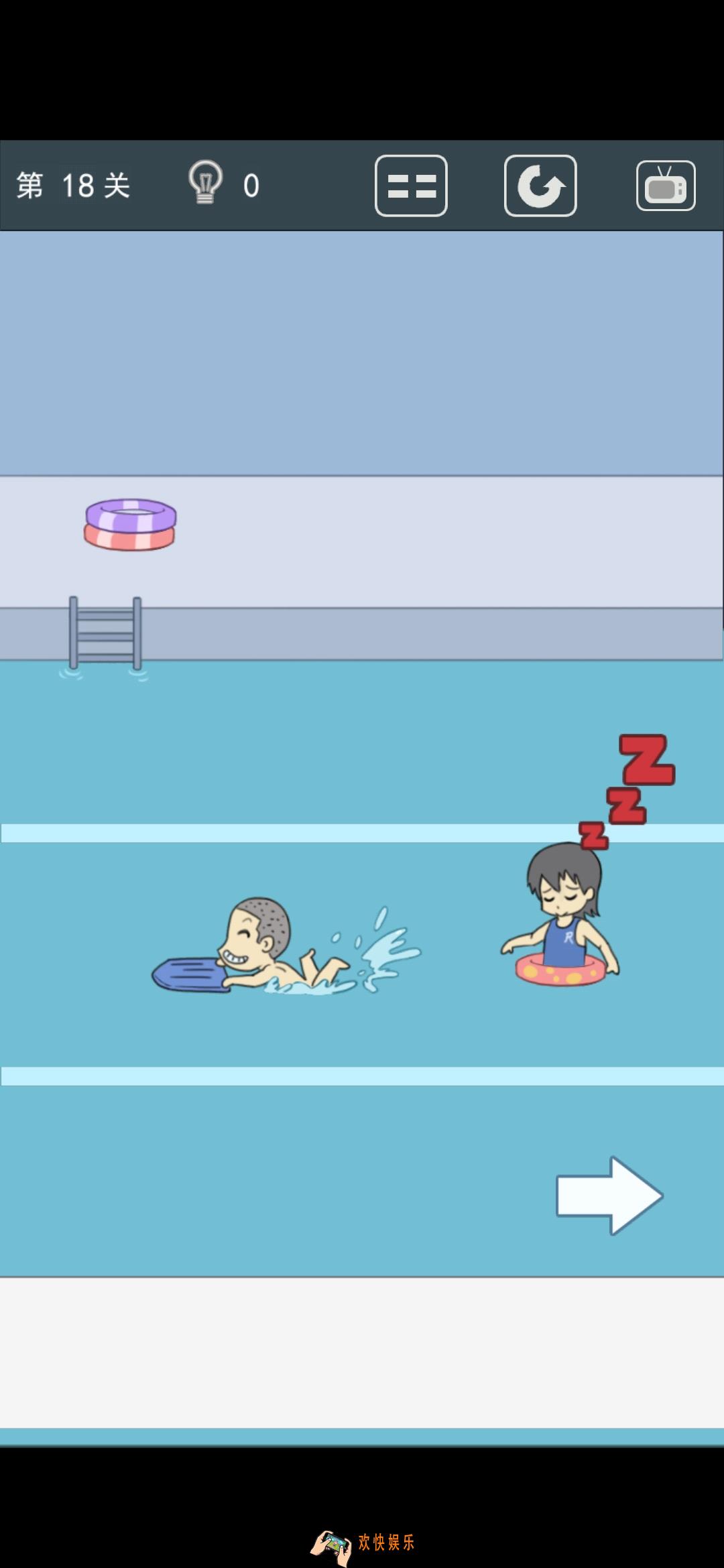Pick up the stacked swim rings
Screen dimensions: 724x1568
(130, 525)
